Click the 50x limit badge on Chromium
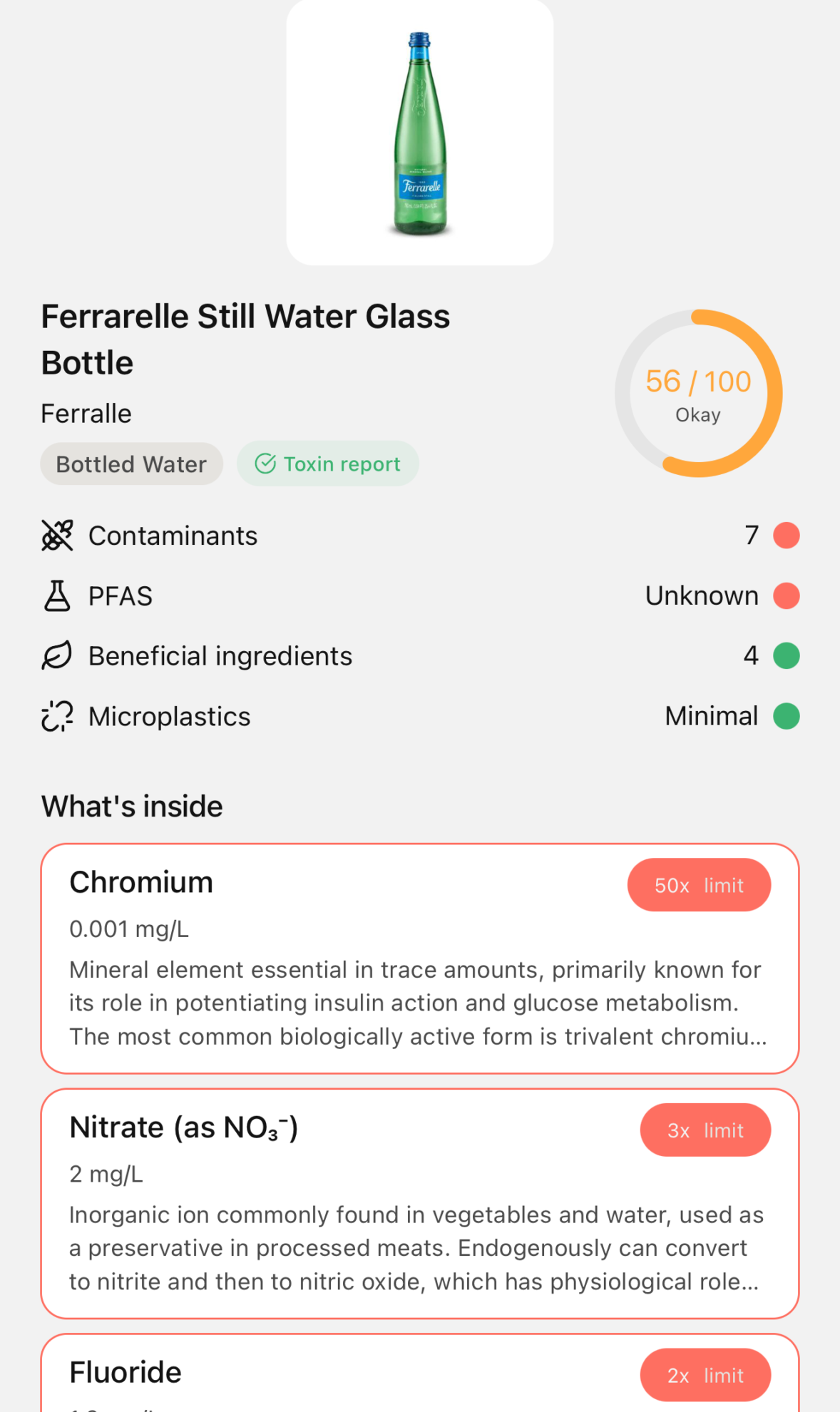Viewport: 840px width, 1412px height. coord(698,884)
